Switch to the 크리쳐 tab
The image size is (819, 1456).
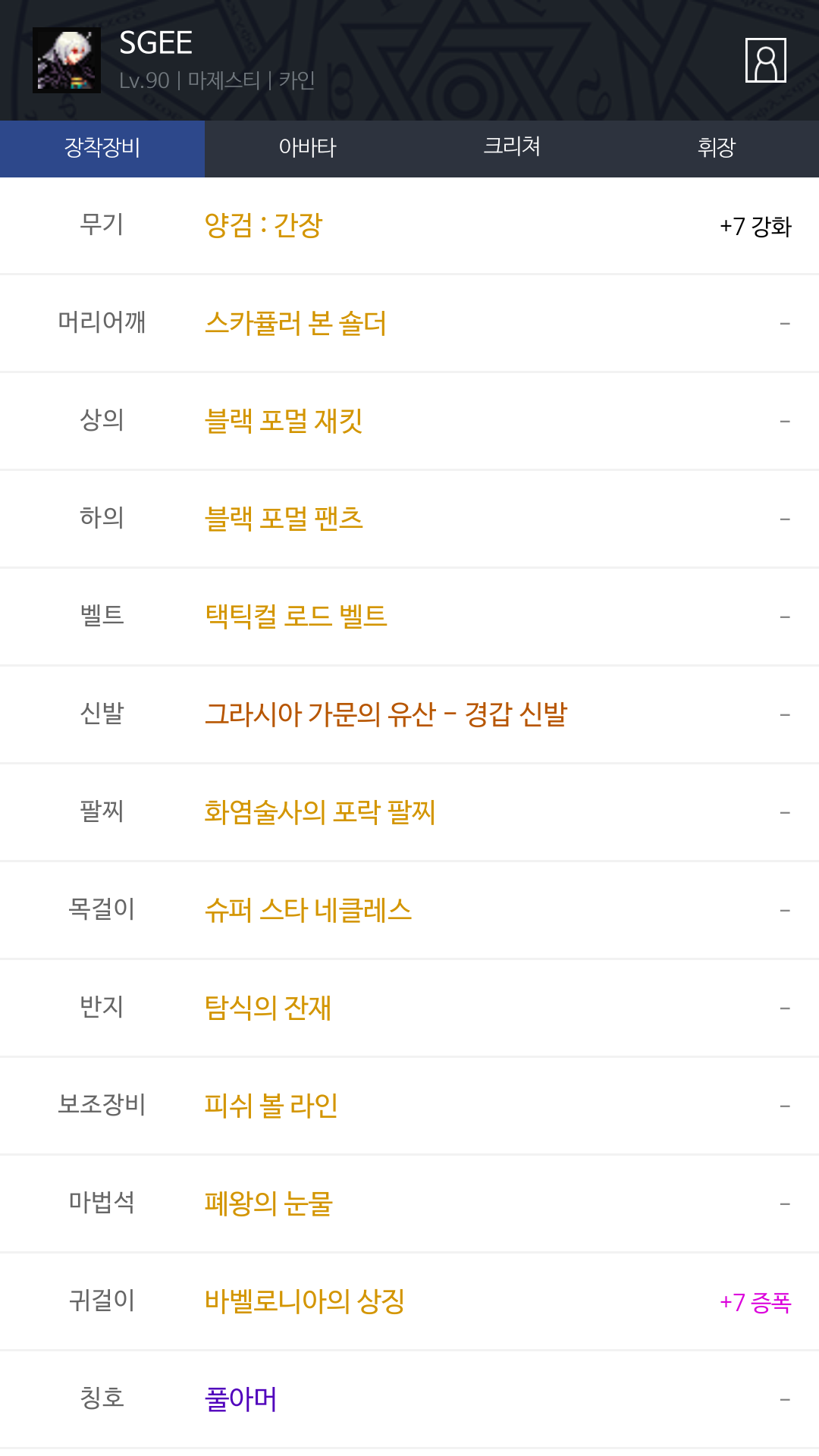(512, 149)
